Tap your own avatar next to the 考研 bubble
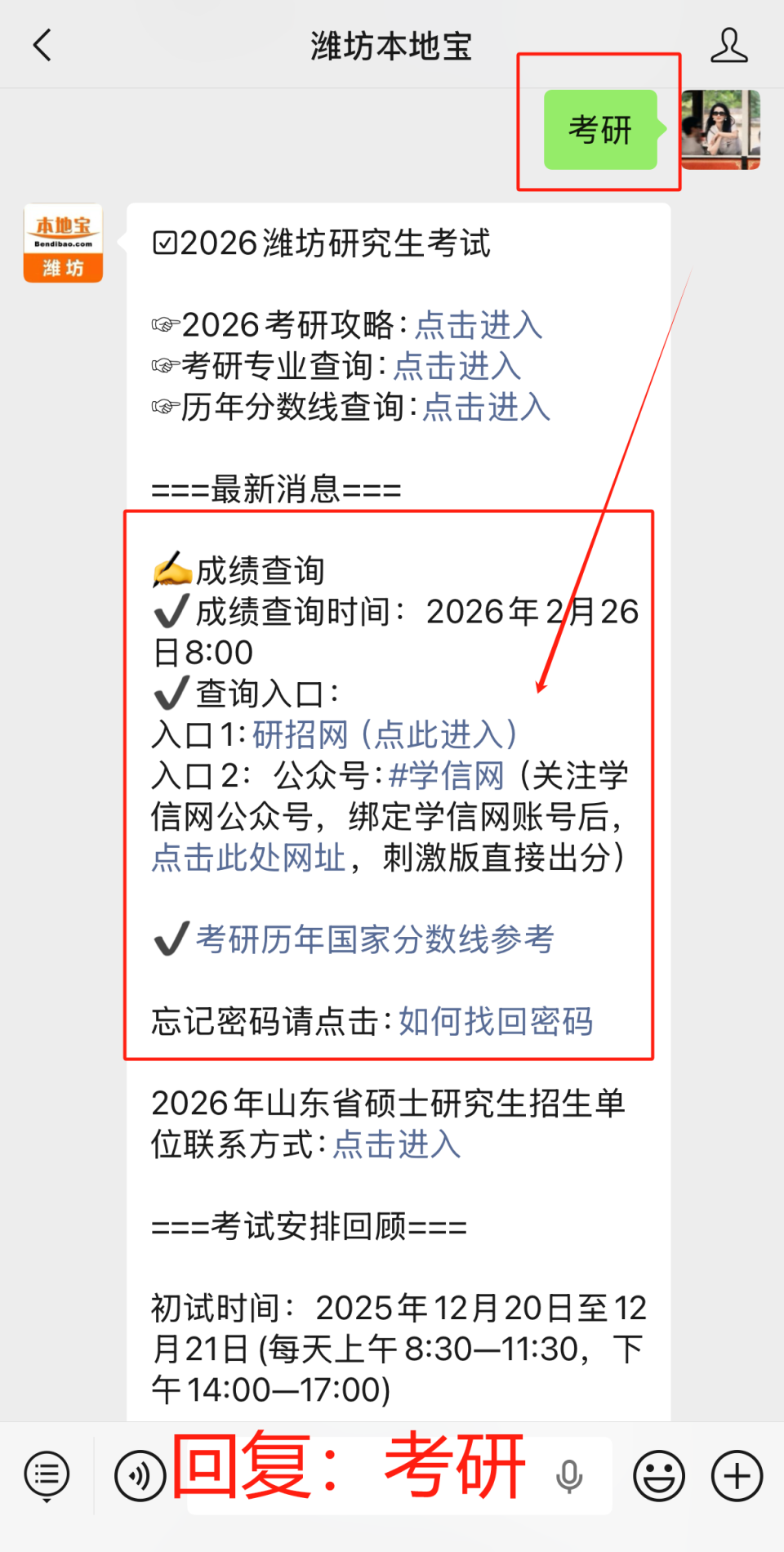 click(722, 131)
